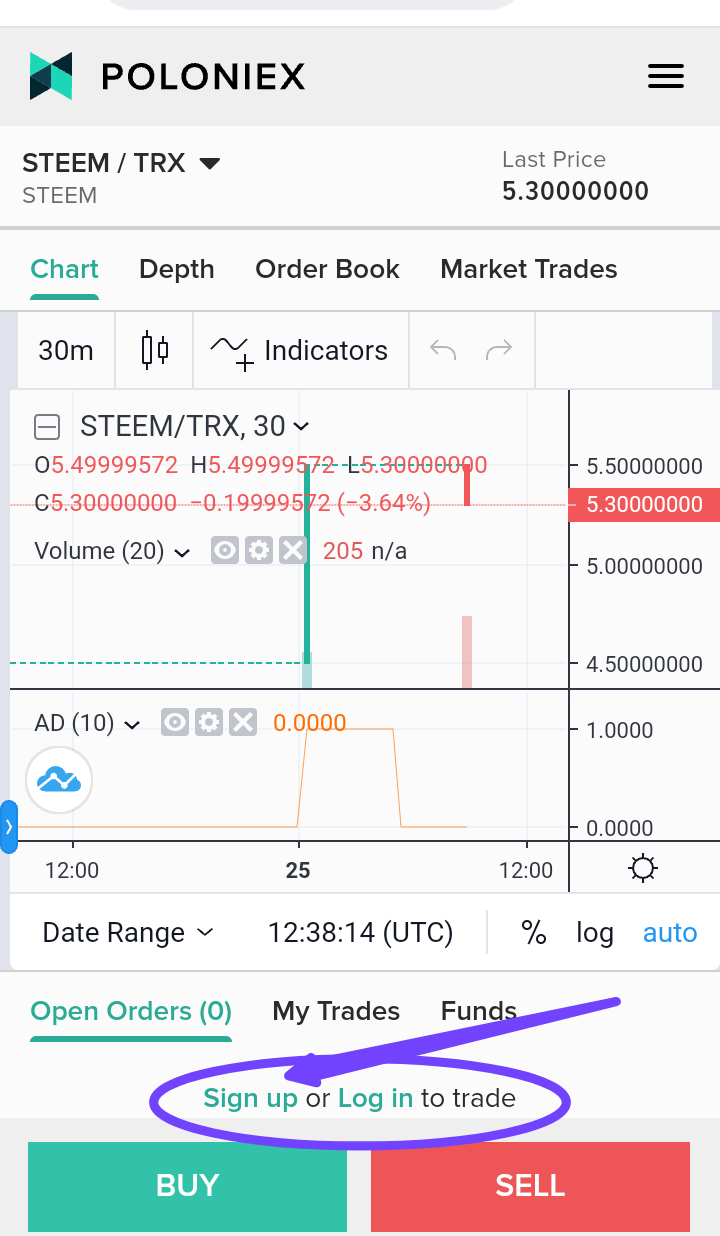Viewport: 720px width, 1236px height.
Task: Expand the STEEM / TRX pair dropdown
Action: coord(121,163)
